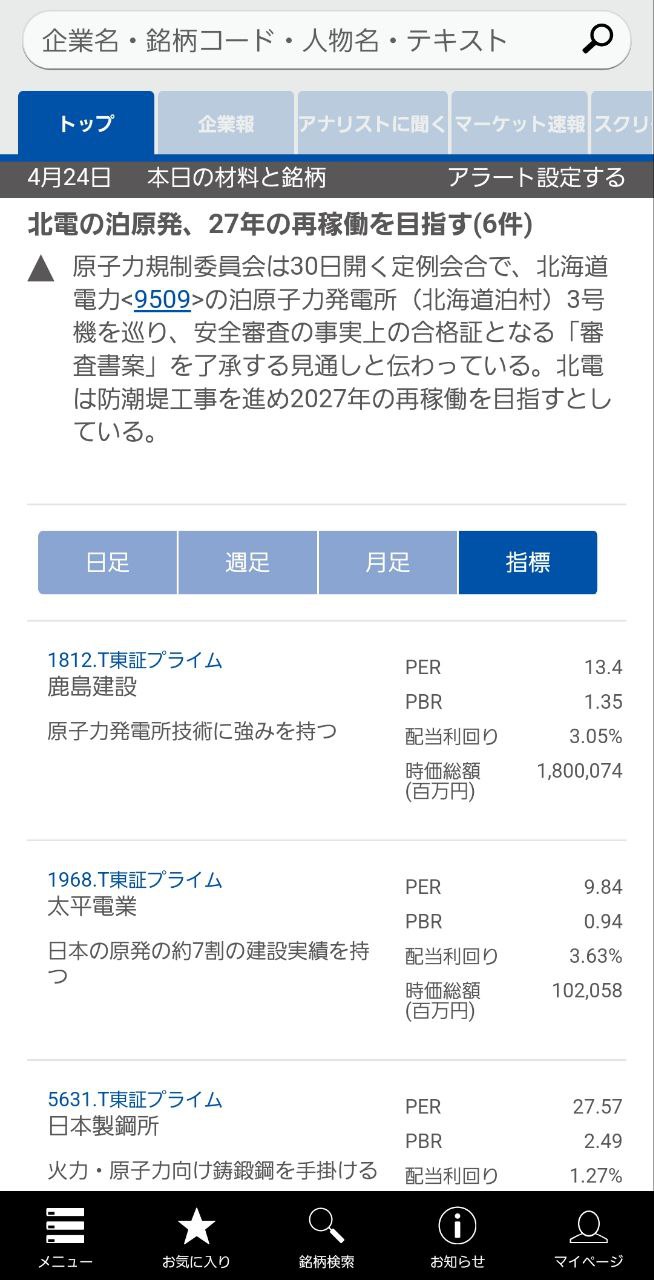
Task: Open アラート設定する
Action: (x=536, y=178)
